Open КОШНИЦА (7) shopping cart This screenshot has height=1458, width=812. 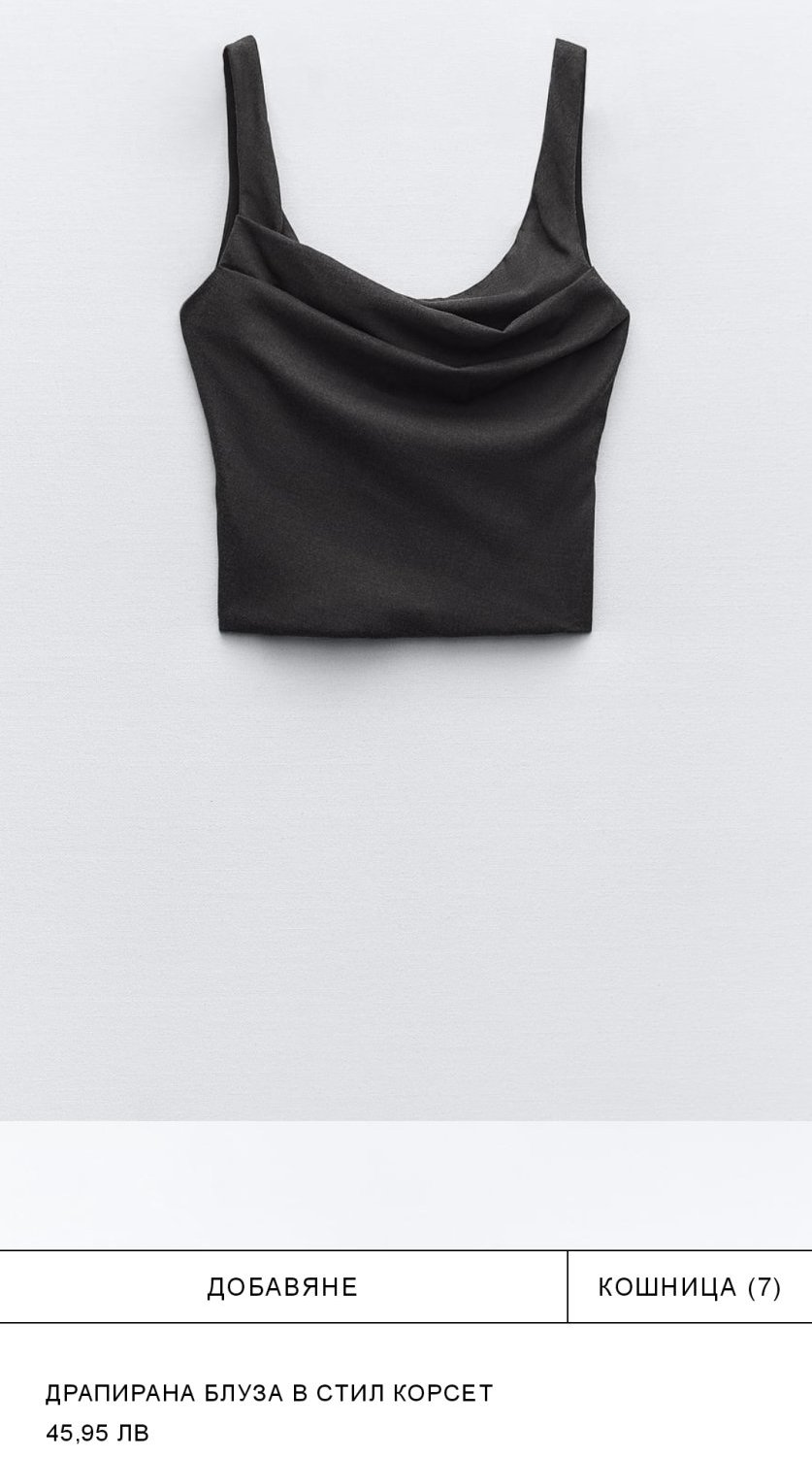click(689, 1287)
